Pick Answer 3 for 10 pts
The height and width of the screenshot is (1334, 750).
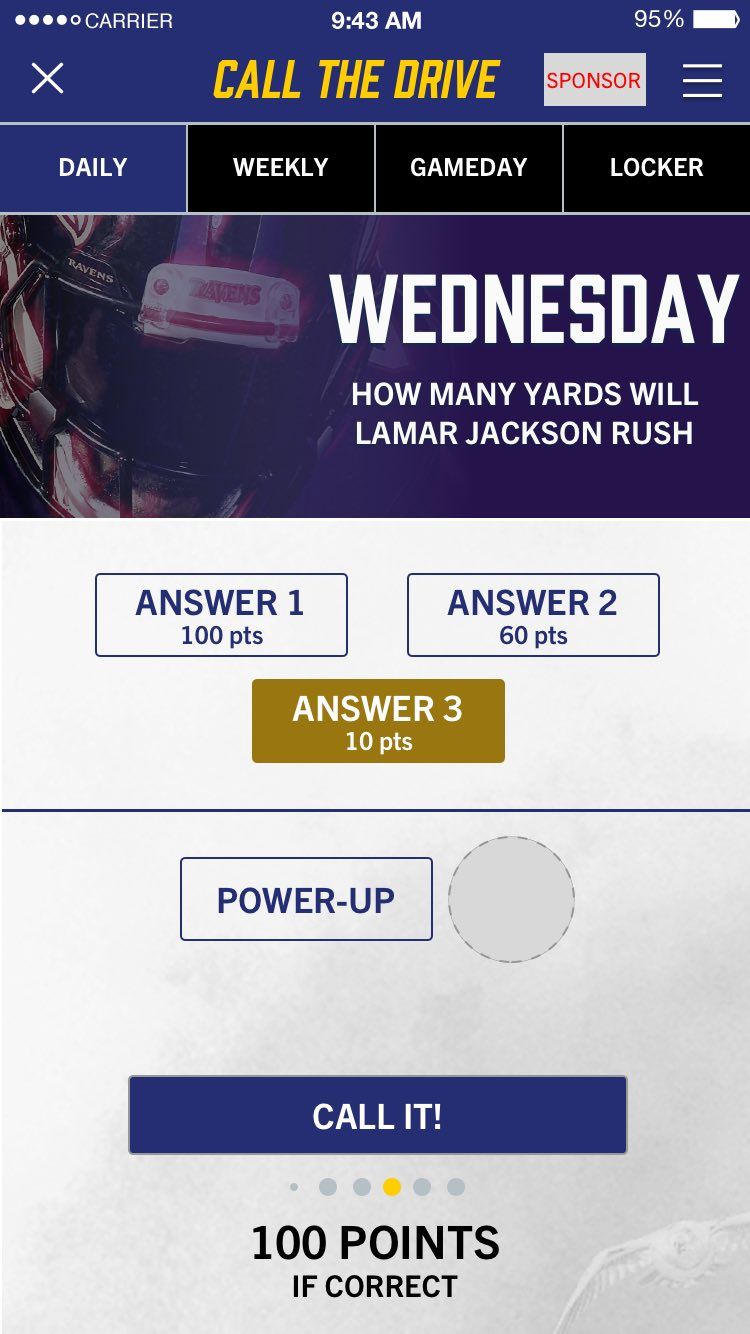378,721
